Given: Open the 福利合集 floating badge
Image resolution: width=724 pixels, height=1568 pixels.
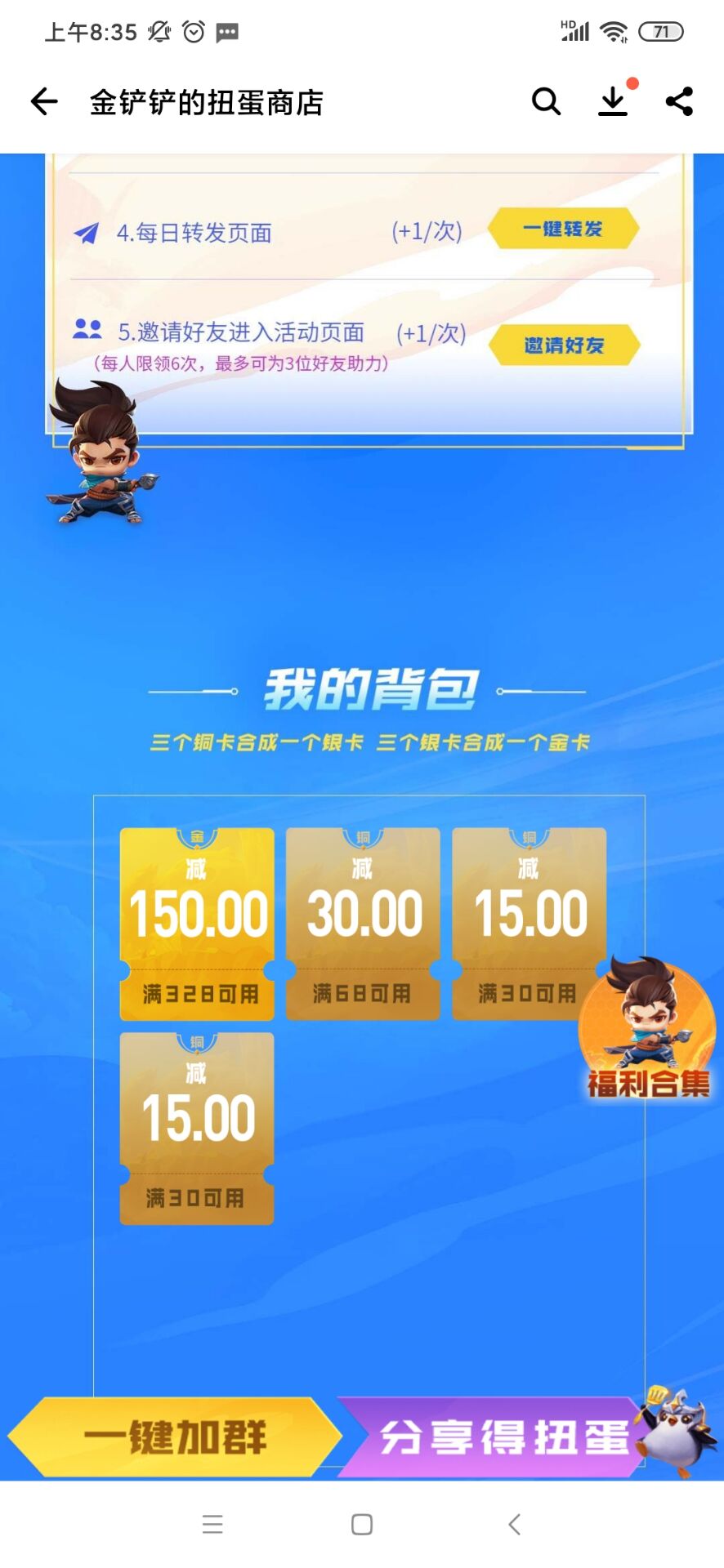Looking at the screenshot, I should (647, 1029).
